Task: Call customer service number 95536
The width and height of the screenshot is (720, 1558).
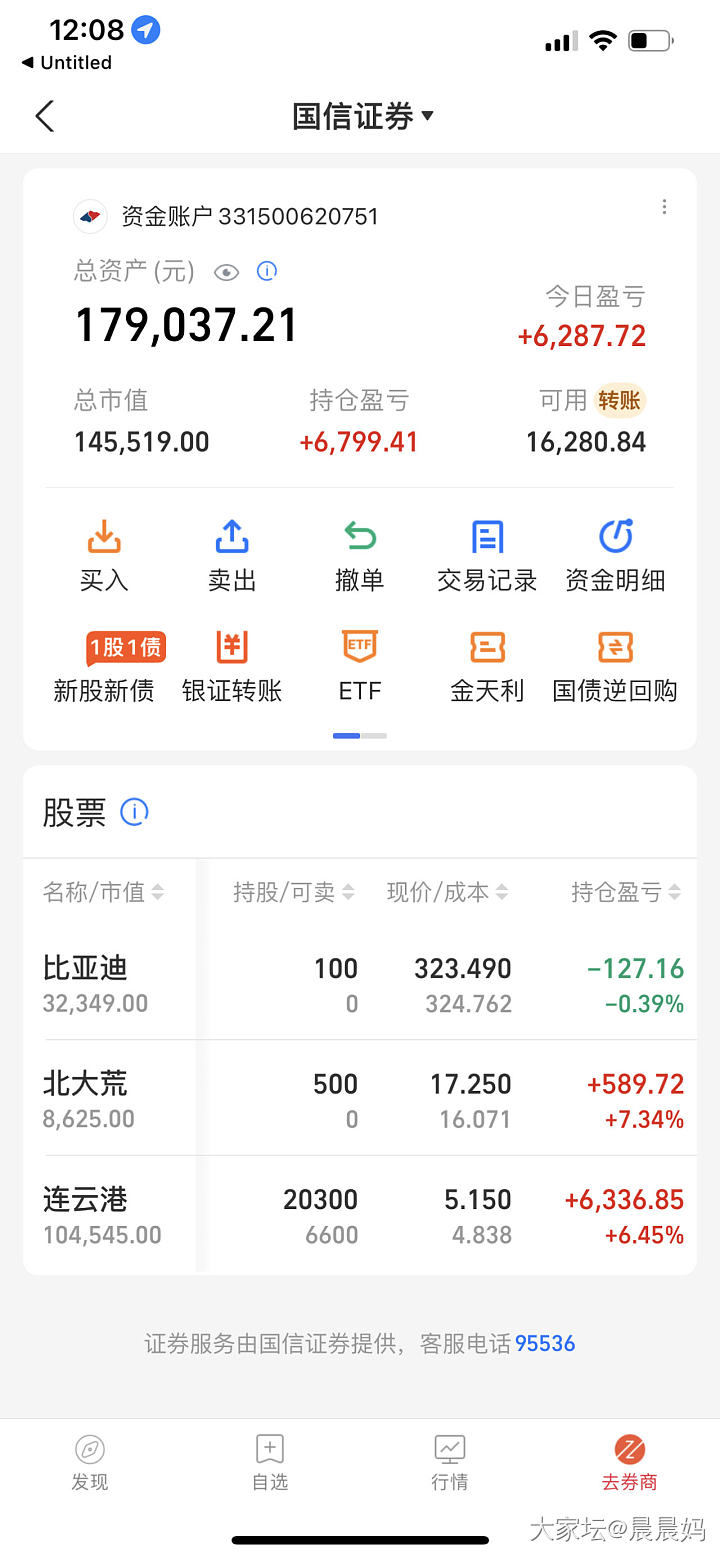Action: point(545,1343)
